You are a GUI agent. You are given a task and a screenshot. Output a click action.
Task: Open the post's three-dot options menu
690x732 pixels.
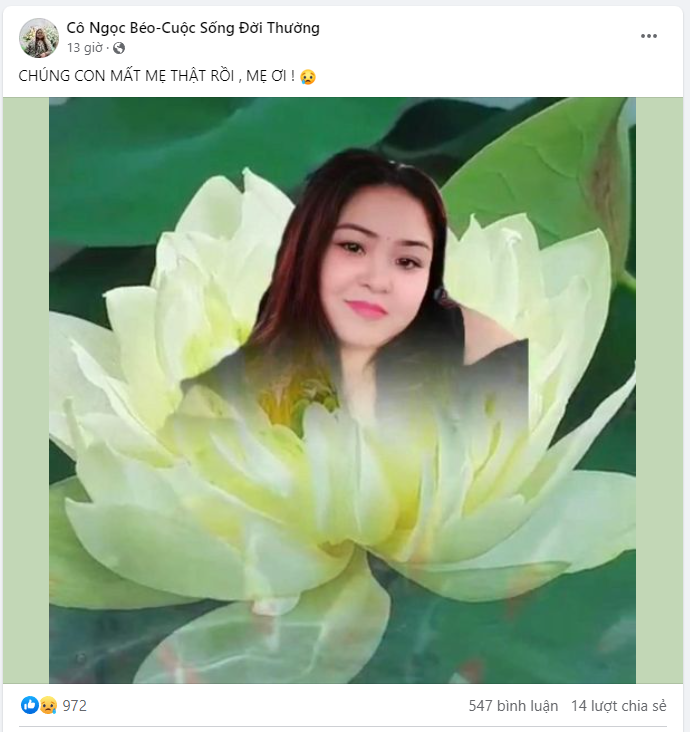(x=649, y=36)
